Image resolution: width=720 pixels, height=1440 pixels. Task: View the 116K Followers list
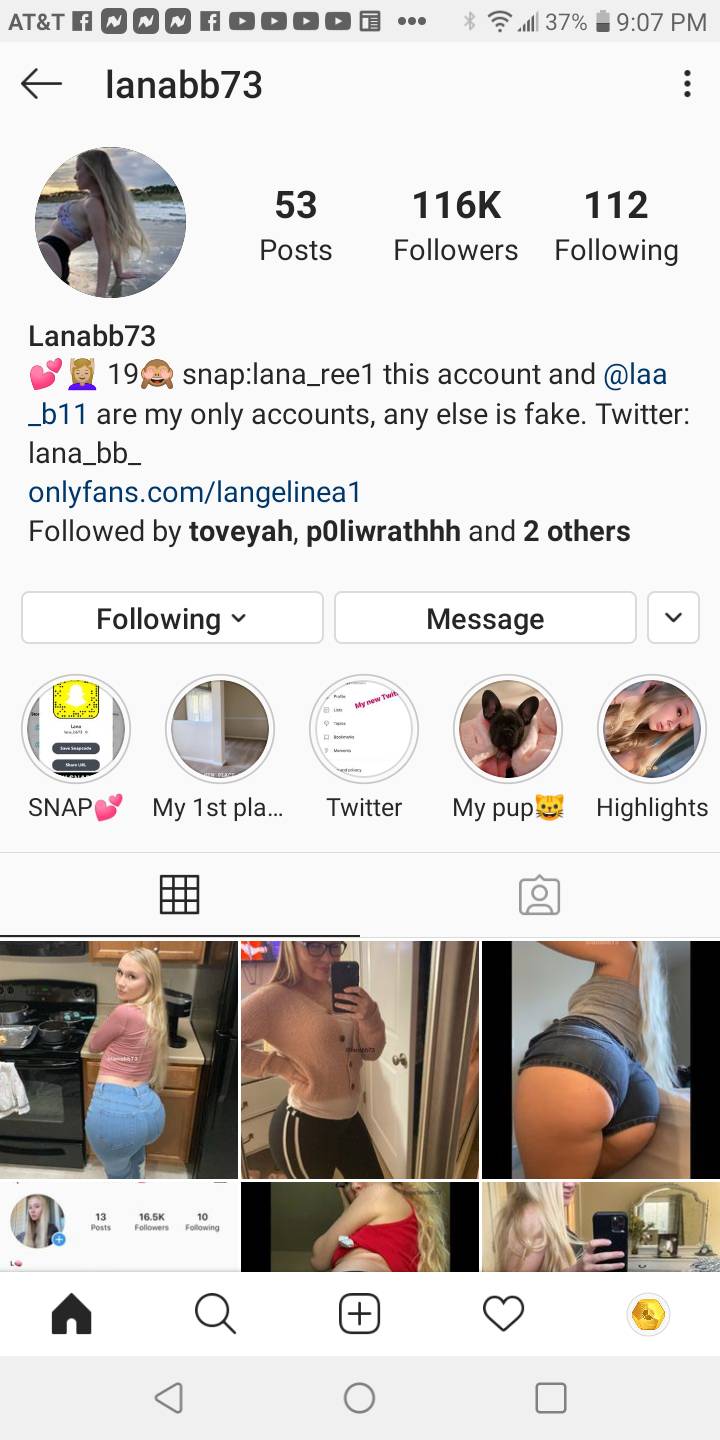coord(456,226)
